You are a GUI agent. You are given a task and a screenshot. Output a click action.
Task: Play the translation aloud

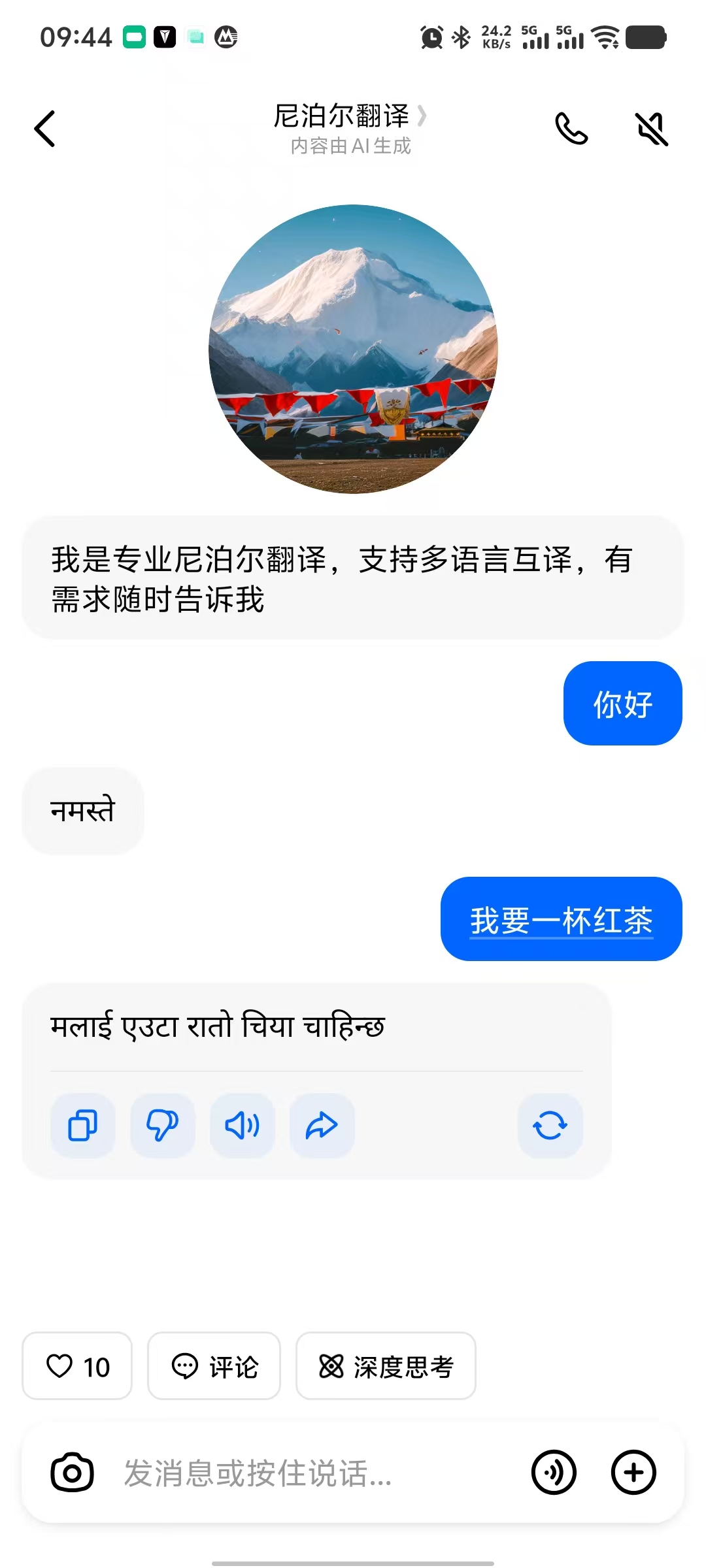tap(242, 1125)
